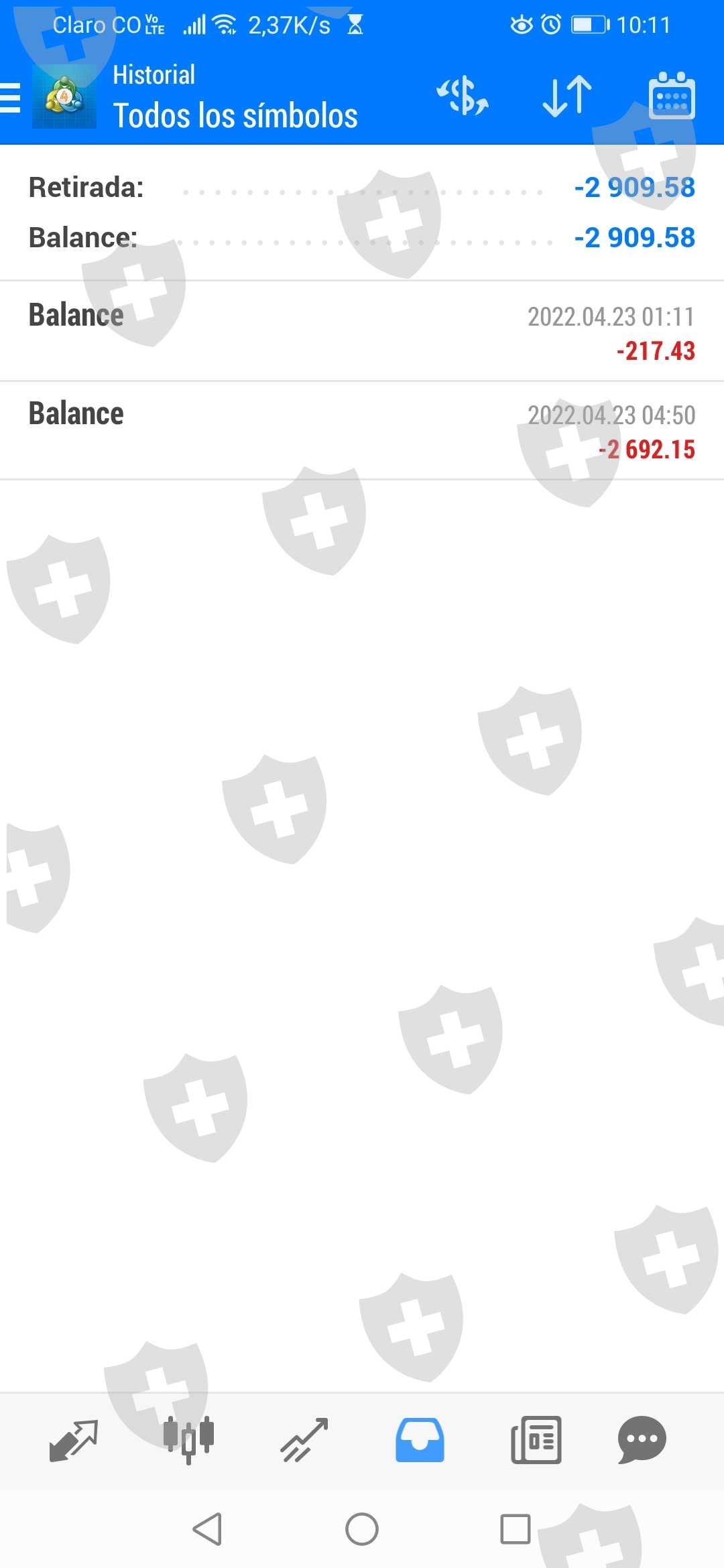Image resolution: width=724 pixels, height=1568 pixels.
Task: Open the calendar date range picker
Action: click(672, 96)
